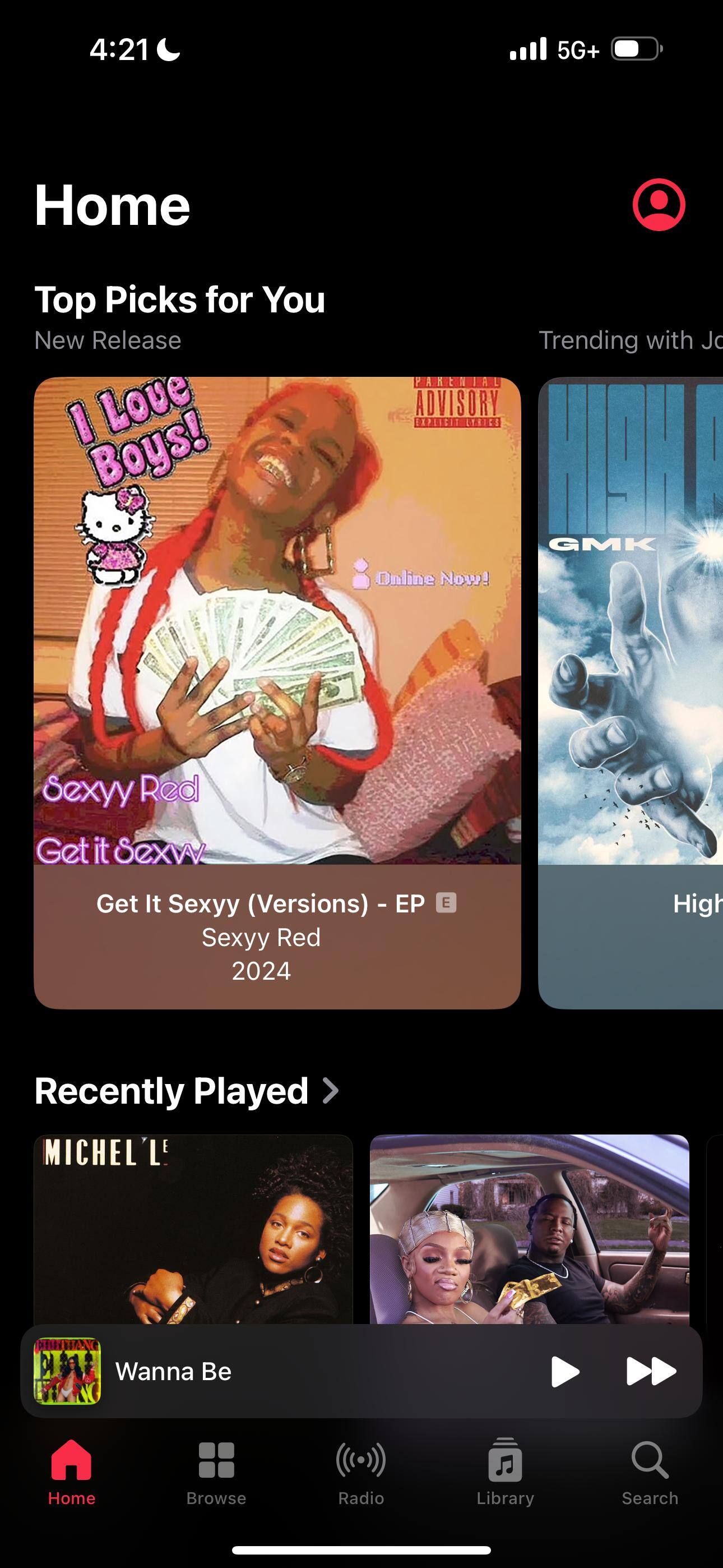
Task: Go to the Home tab
Action: click(x=72, y=1472)
